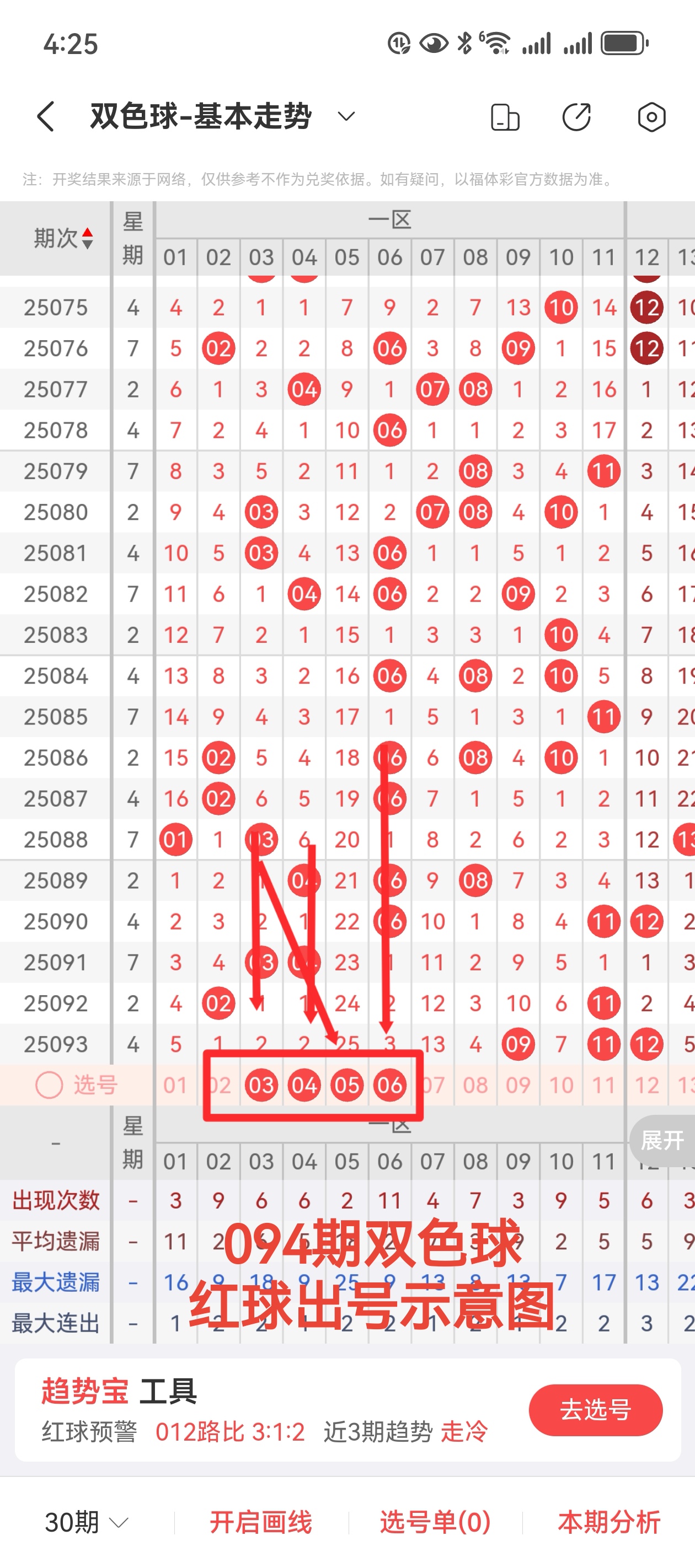Select number 09 in the 选号 row
This screenshot has height=1568, width=695.
[x=518, y=1084]
